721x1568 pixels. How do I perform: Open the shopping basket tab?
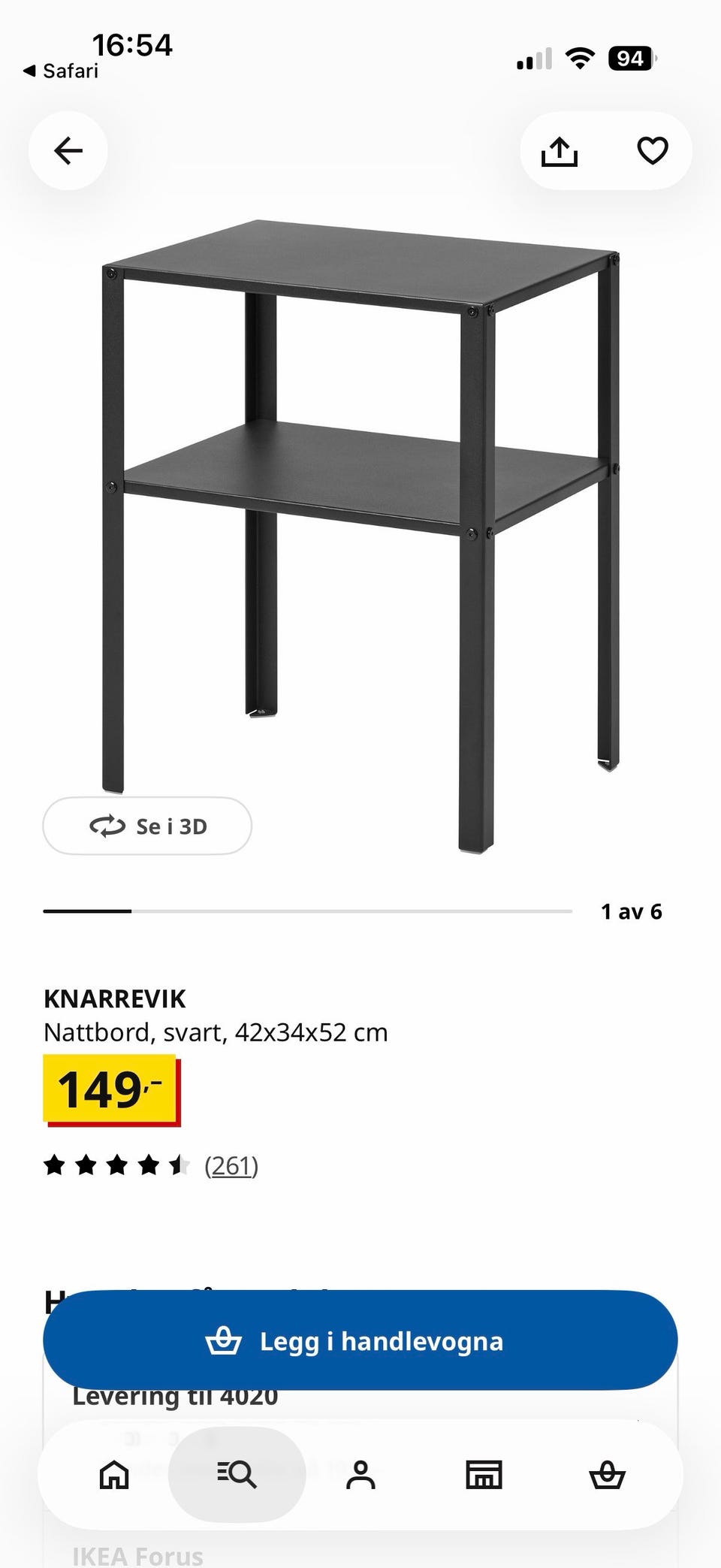(607, 1474)
